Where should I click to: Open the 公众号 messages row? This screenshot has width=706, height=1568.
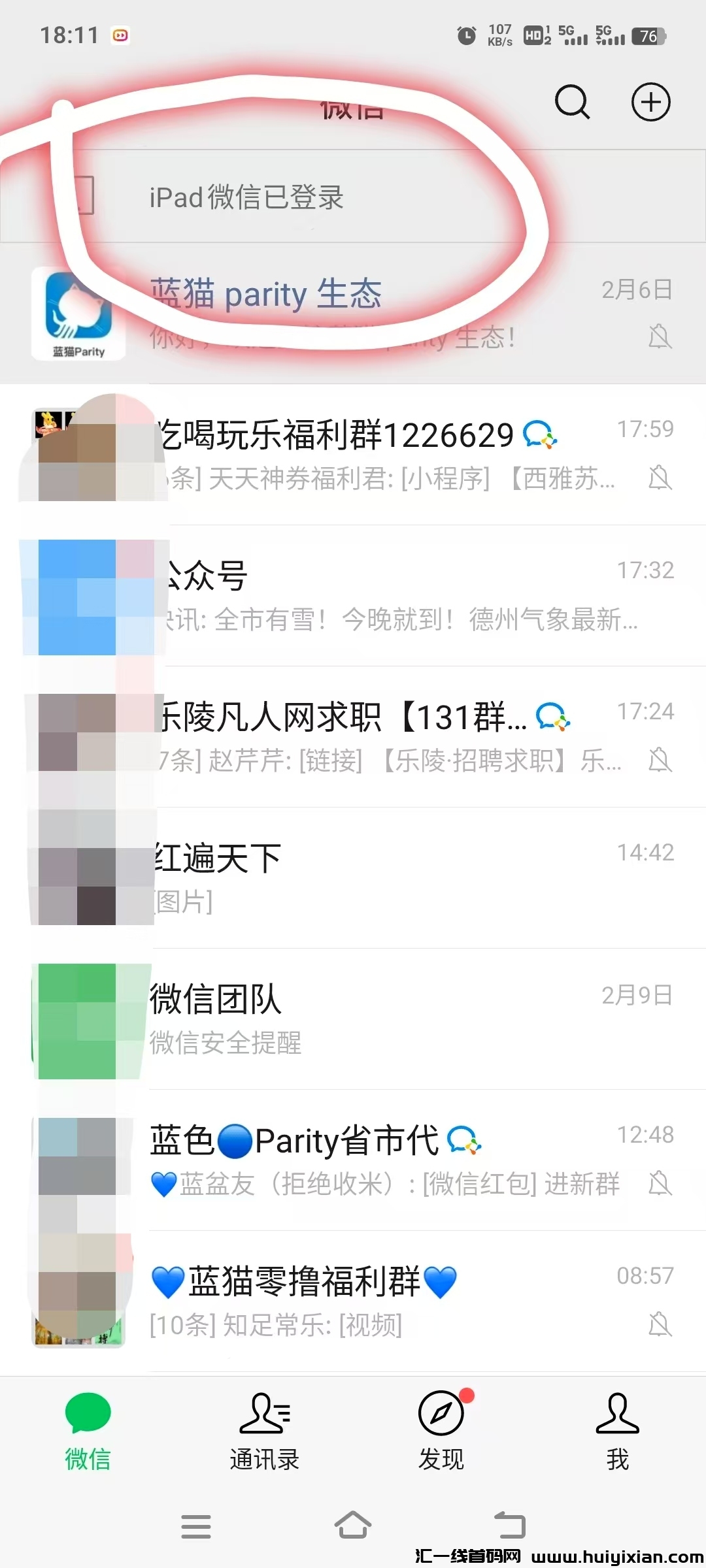coord(392,596)
